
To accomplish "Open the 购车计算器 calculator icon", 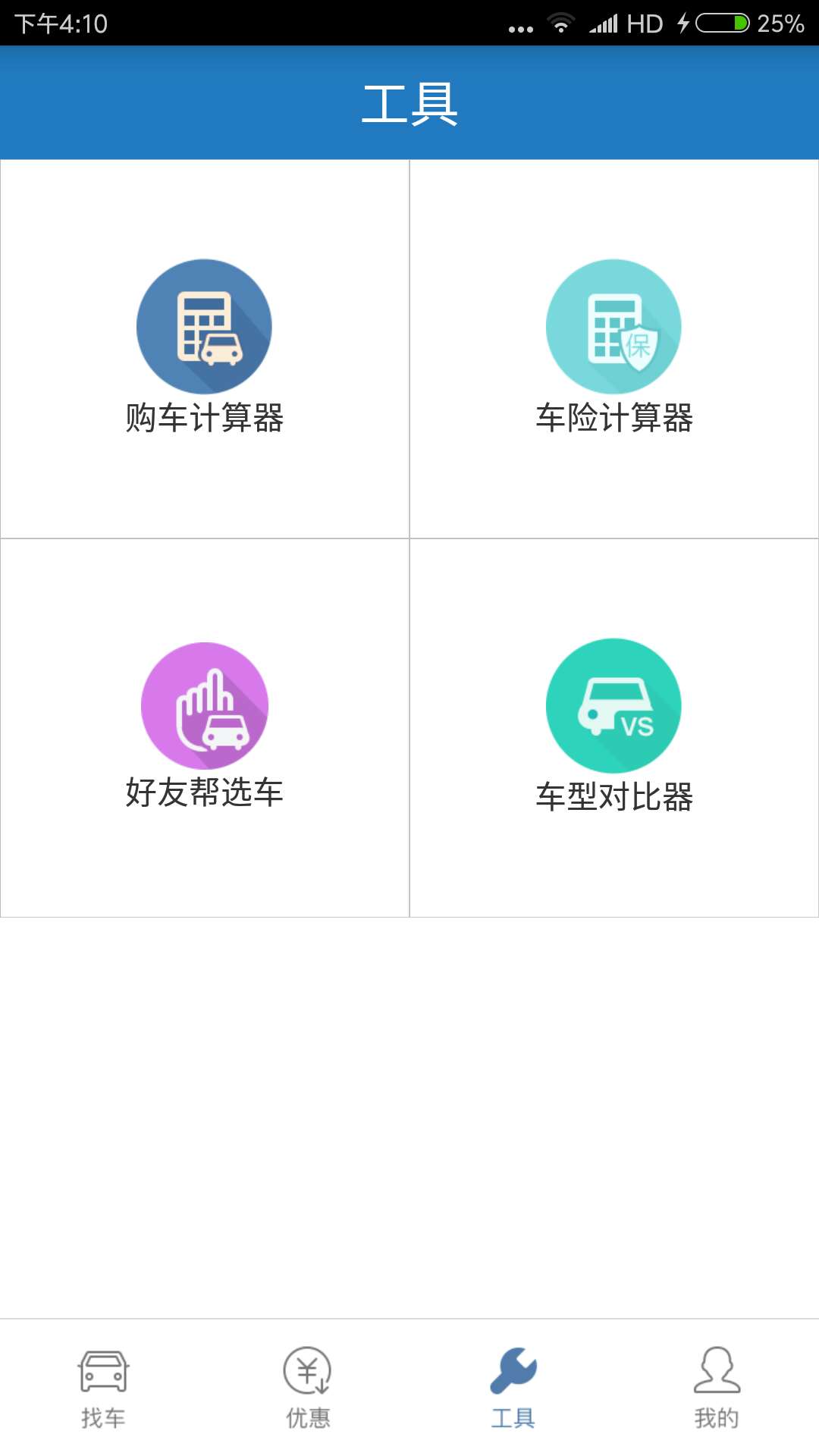I will coord(203,326).
